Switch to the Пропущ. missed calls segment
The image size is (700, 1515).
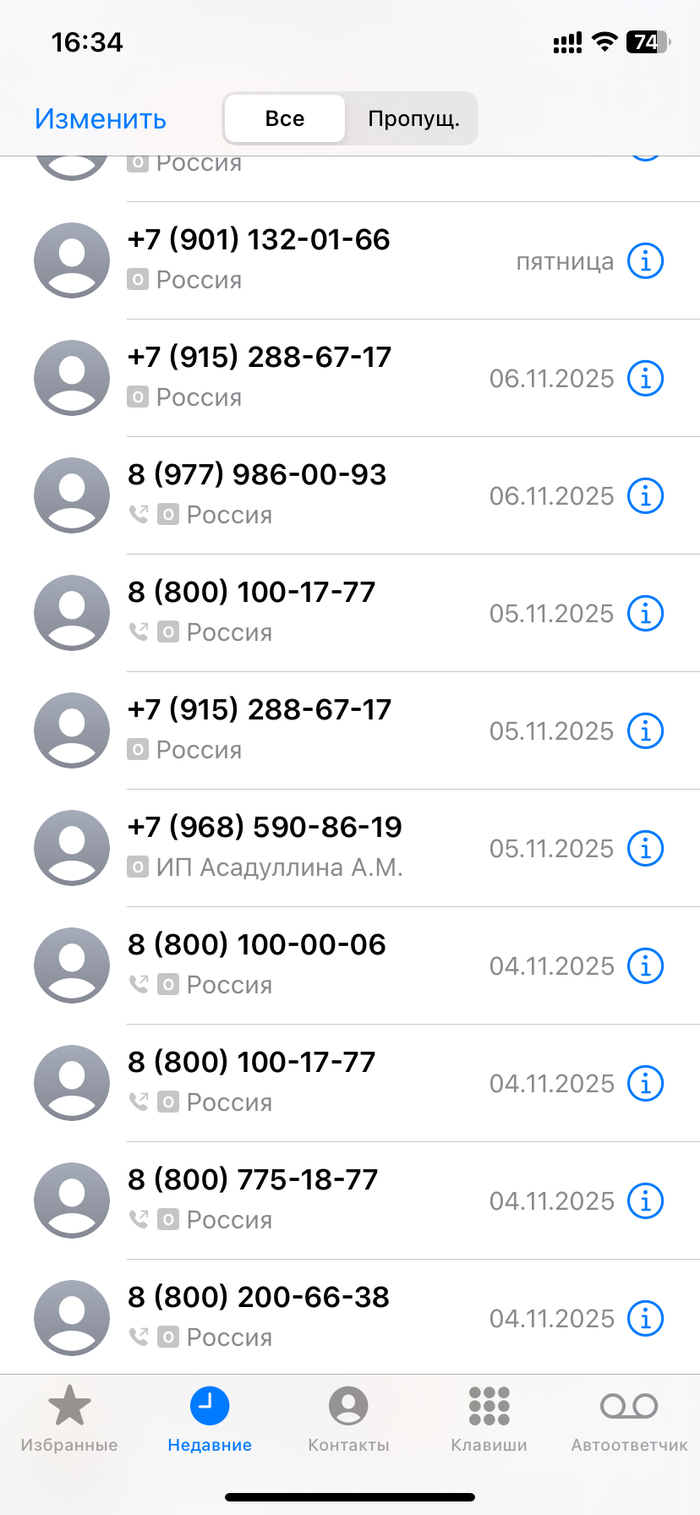413,119
